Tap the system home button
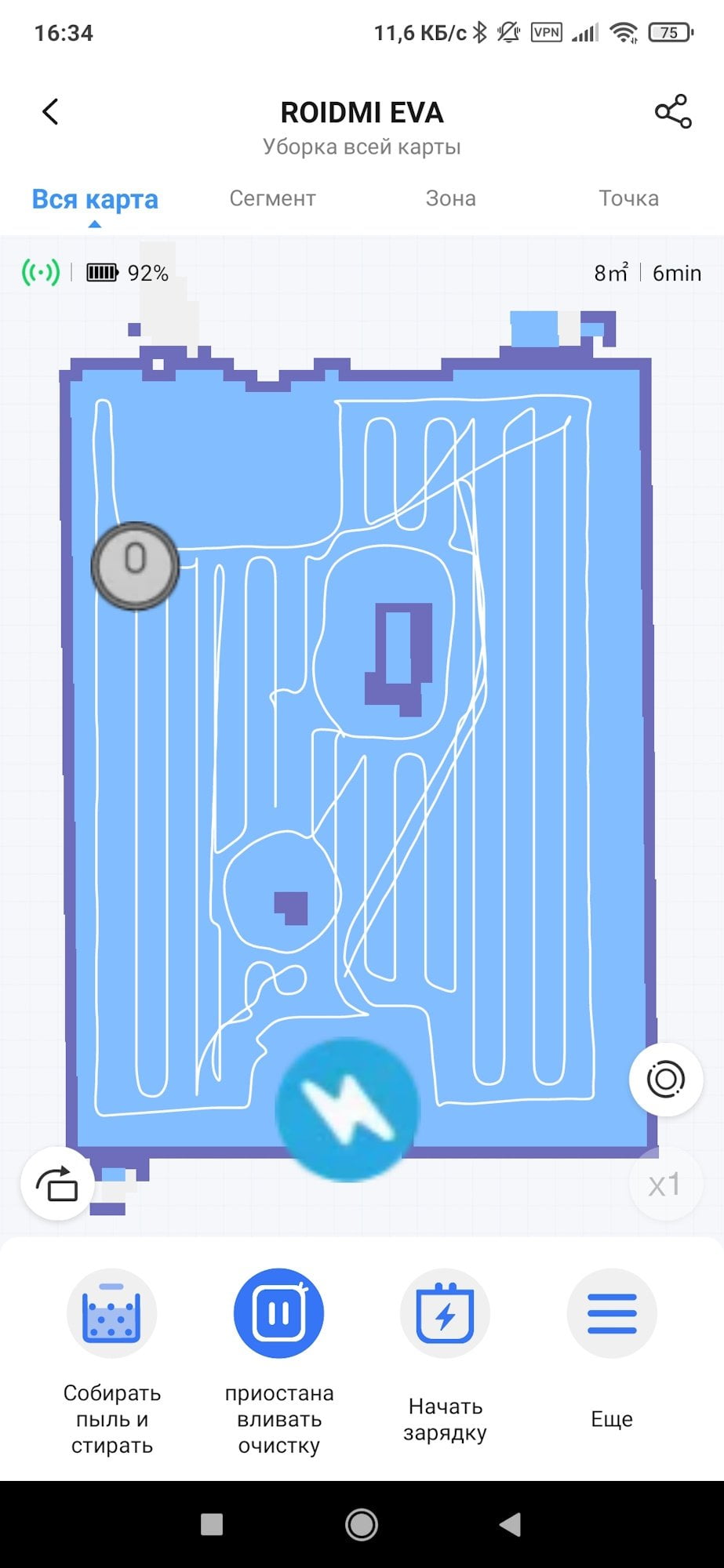Image resolution: width=724 pixels, height=1568 pixels. tap(362, 1524)
